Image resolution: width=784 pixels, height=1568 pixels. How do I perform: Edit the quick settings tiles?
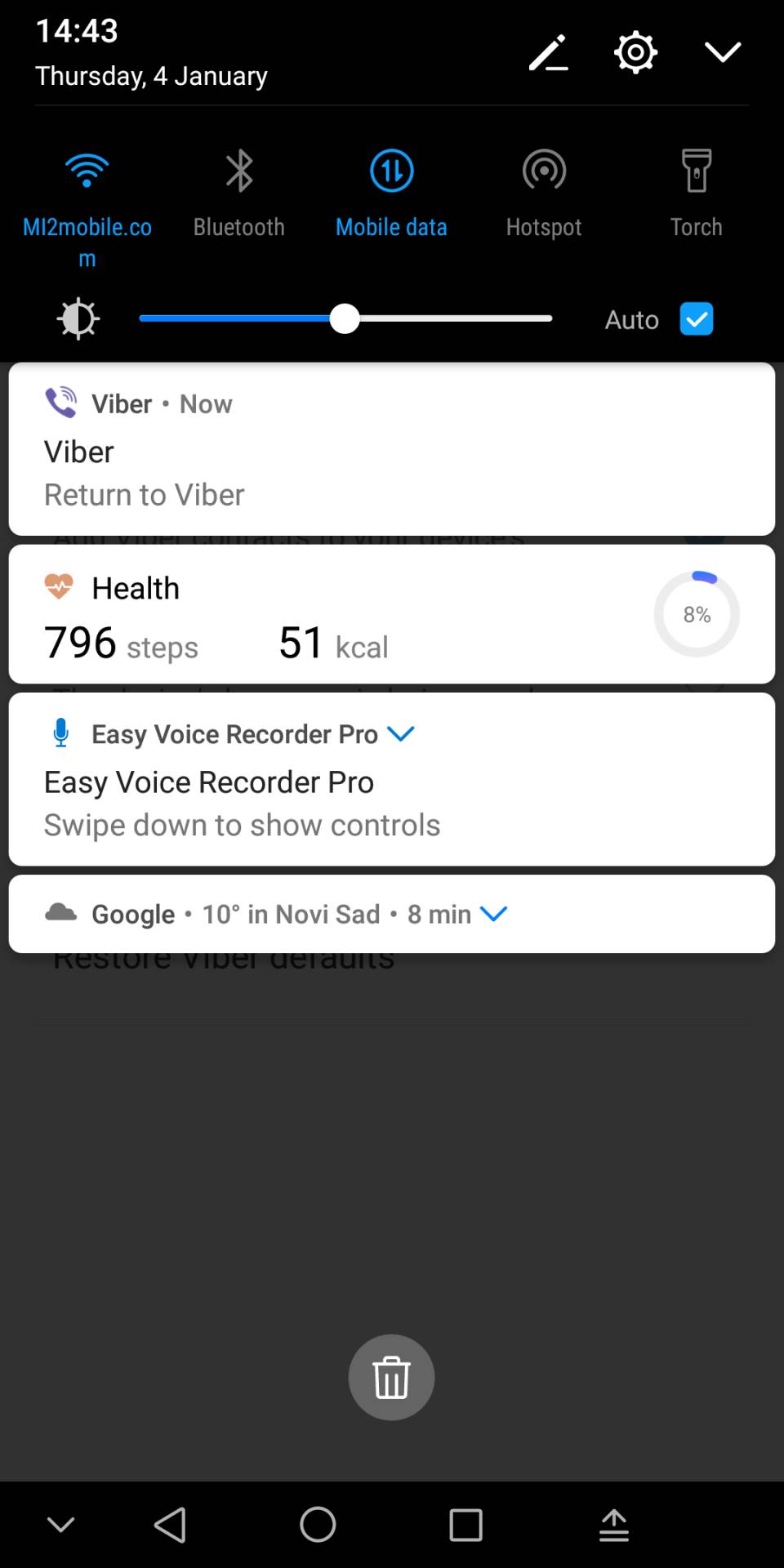click(x=548, y=53)
